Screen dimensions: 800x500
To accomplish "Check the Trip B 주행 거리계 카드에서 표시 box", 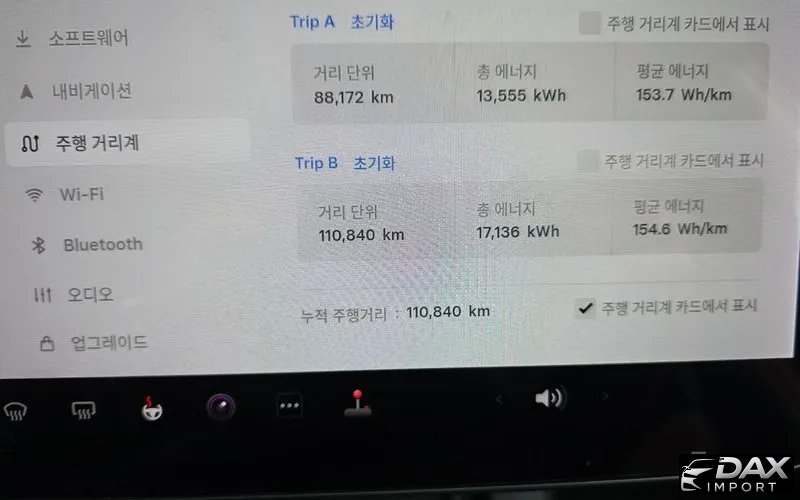I will 588,160.
